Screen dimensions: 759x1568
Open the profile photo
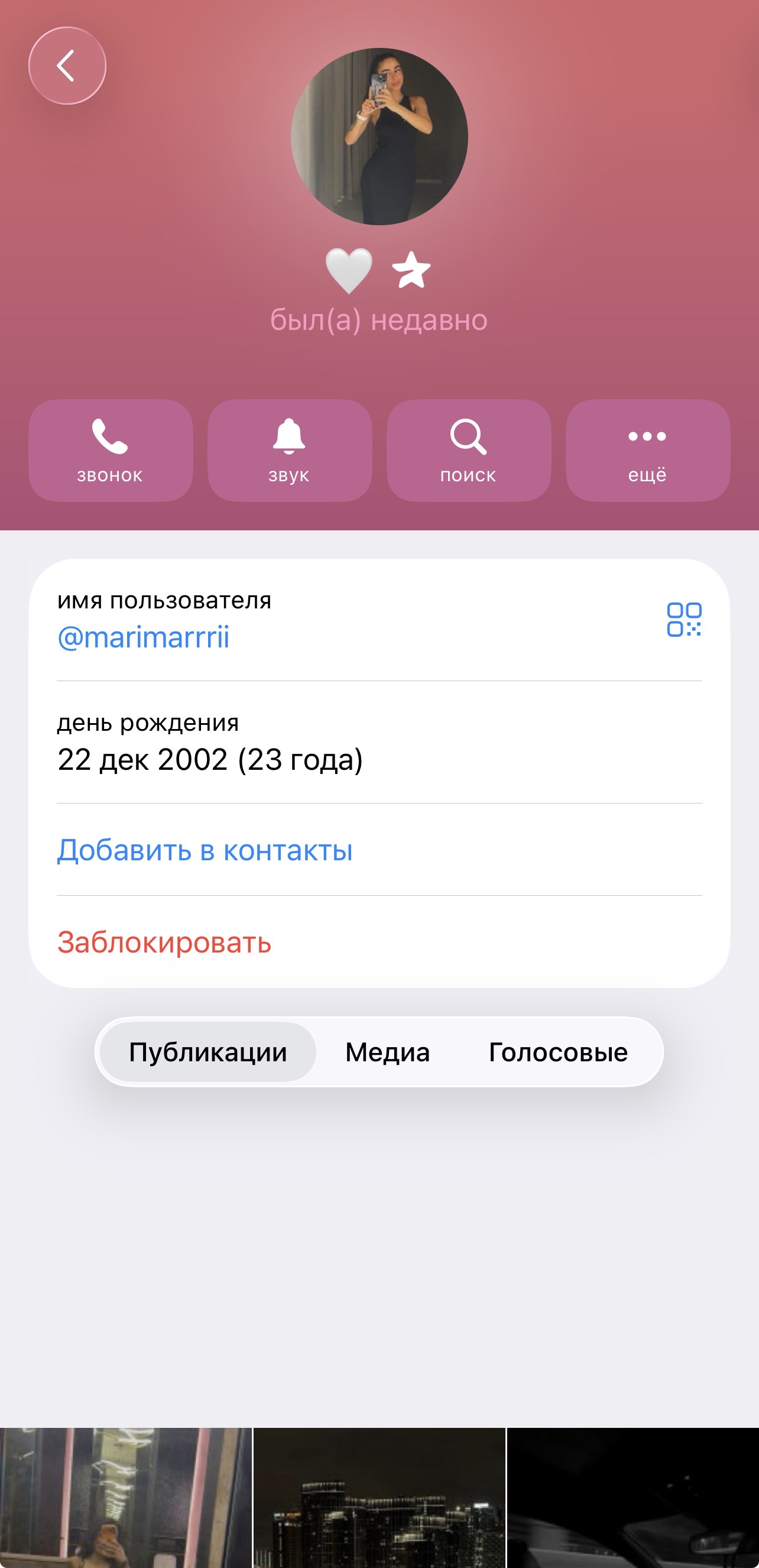point(379,137)
